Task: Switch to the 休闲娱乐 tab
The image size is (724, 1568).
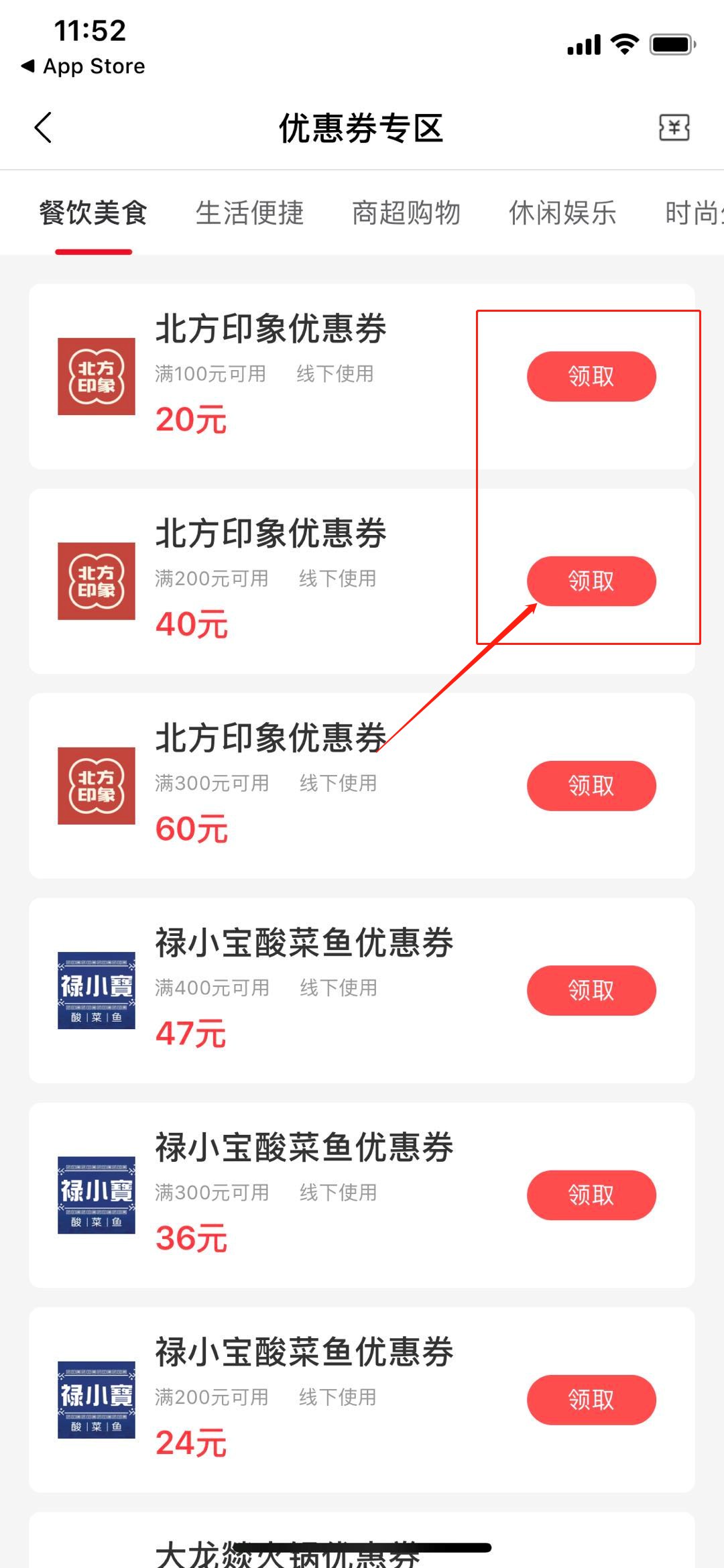Action: (x=562, y=213)
